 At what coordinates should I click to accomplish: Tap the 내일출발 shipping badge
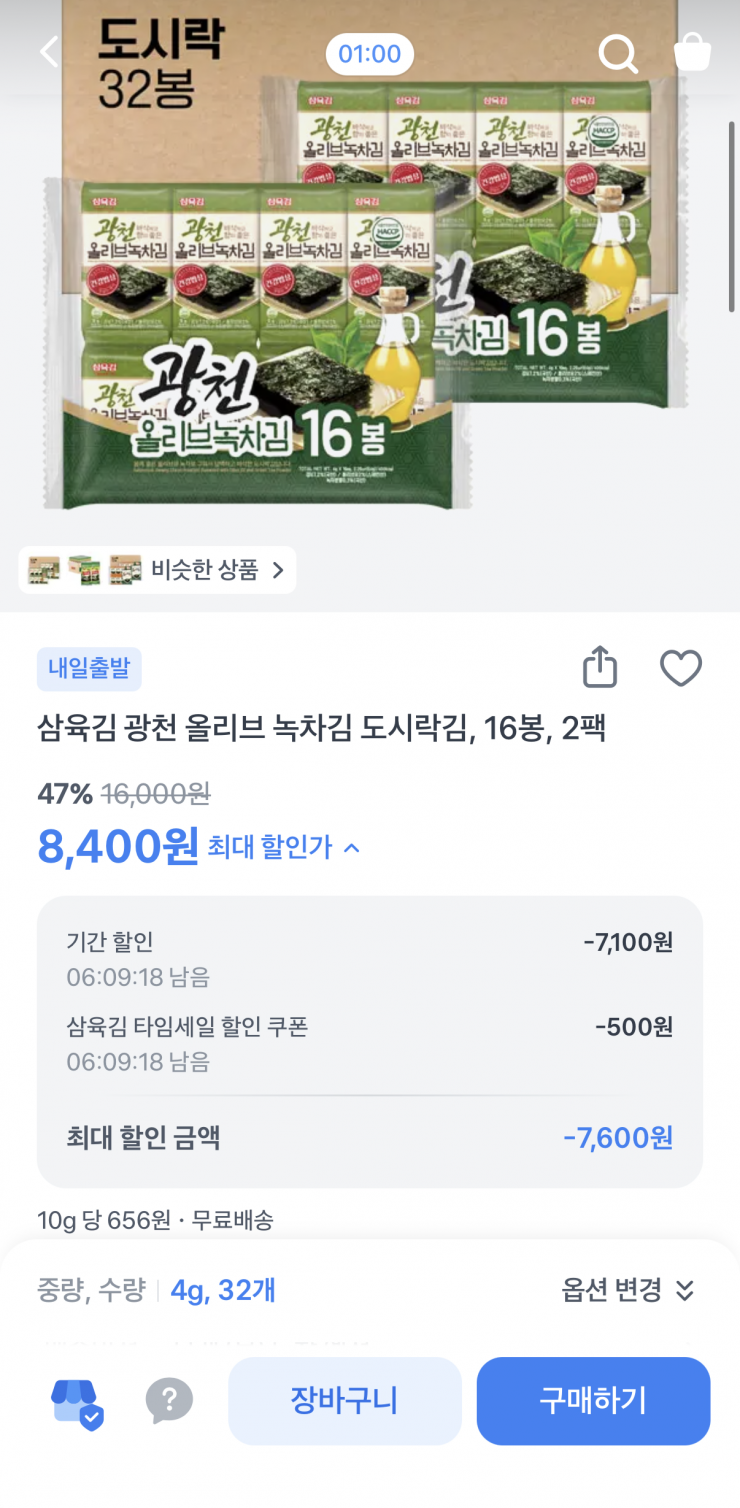click(89, 668)
